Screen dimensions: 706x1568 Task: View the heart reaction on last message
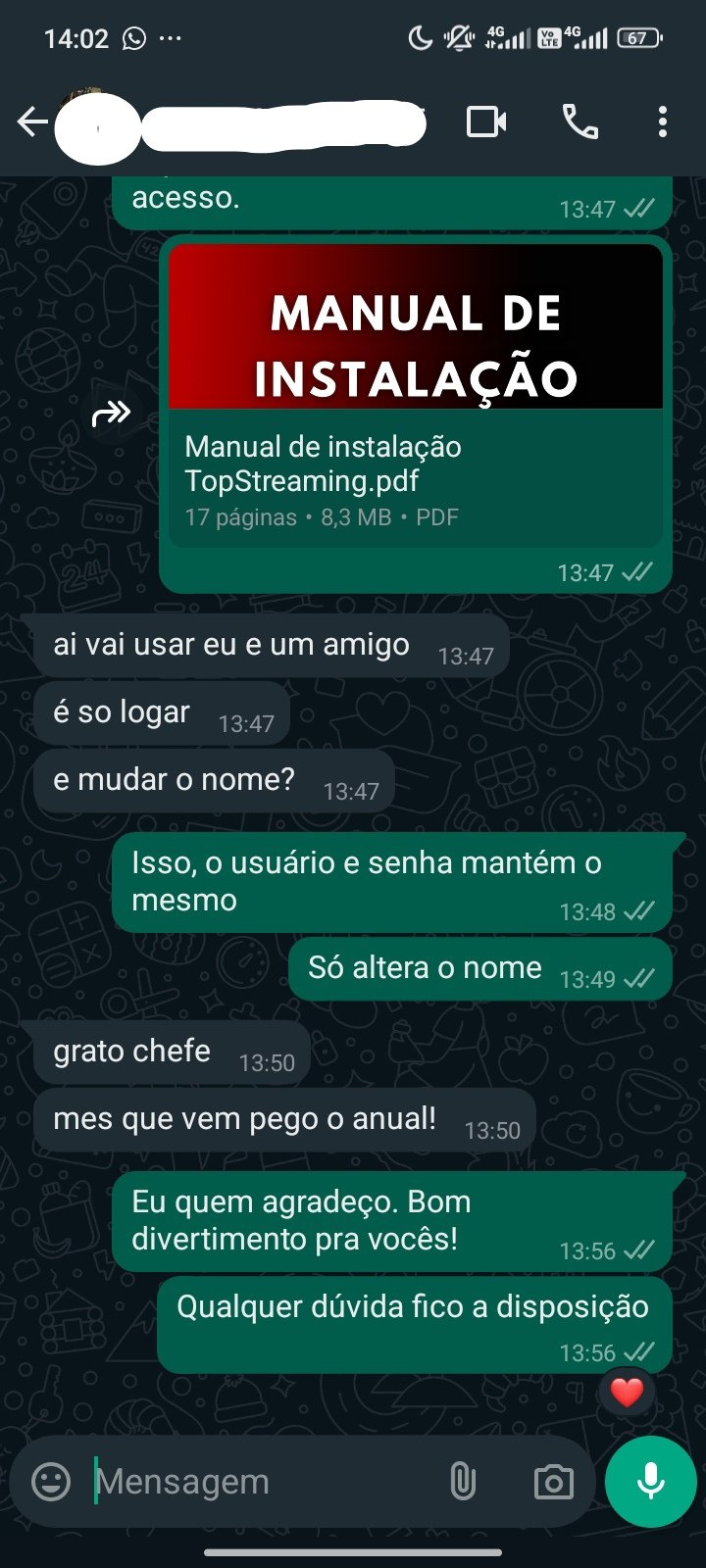627,1392
